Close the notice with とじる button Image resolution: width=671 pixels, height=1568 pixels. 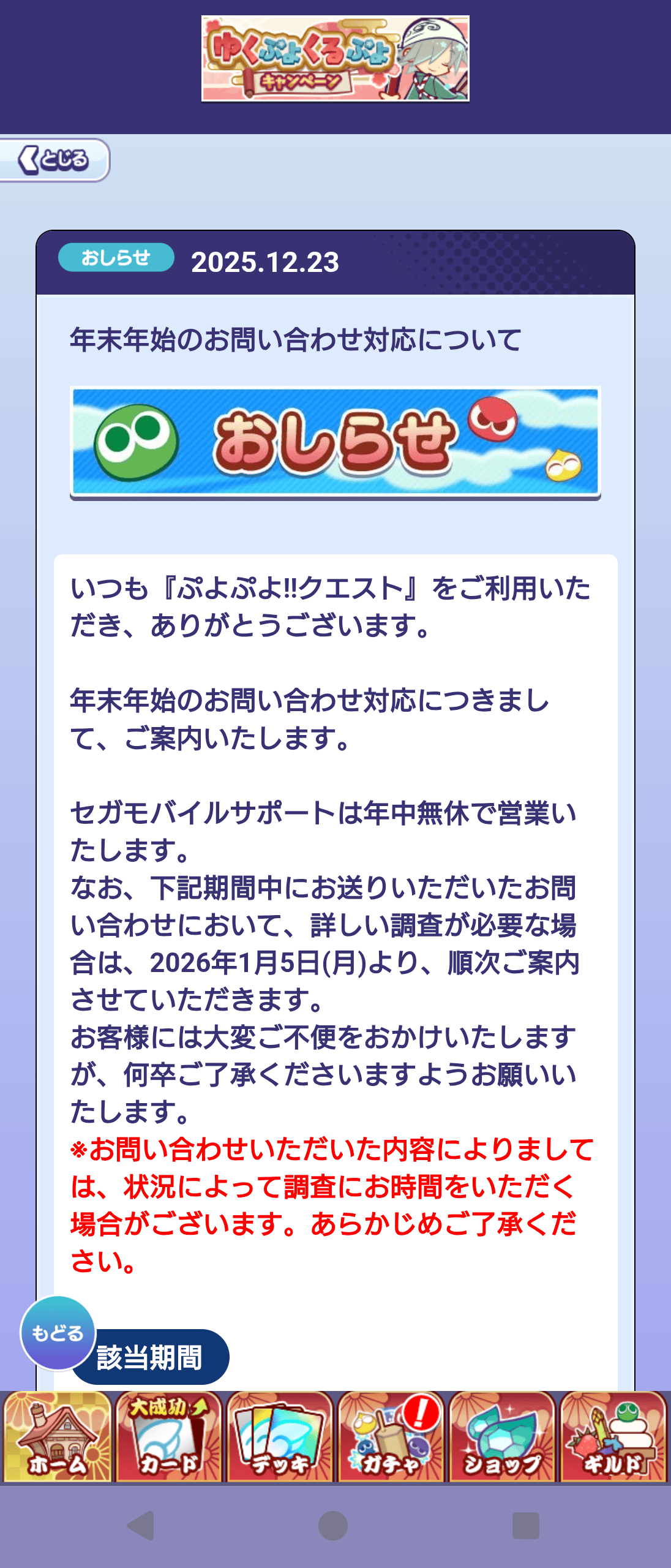(x=54, y=160)
